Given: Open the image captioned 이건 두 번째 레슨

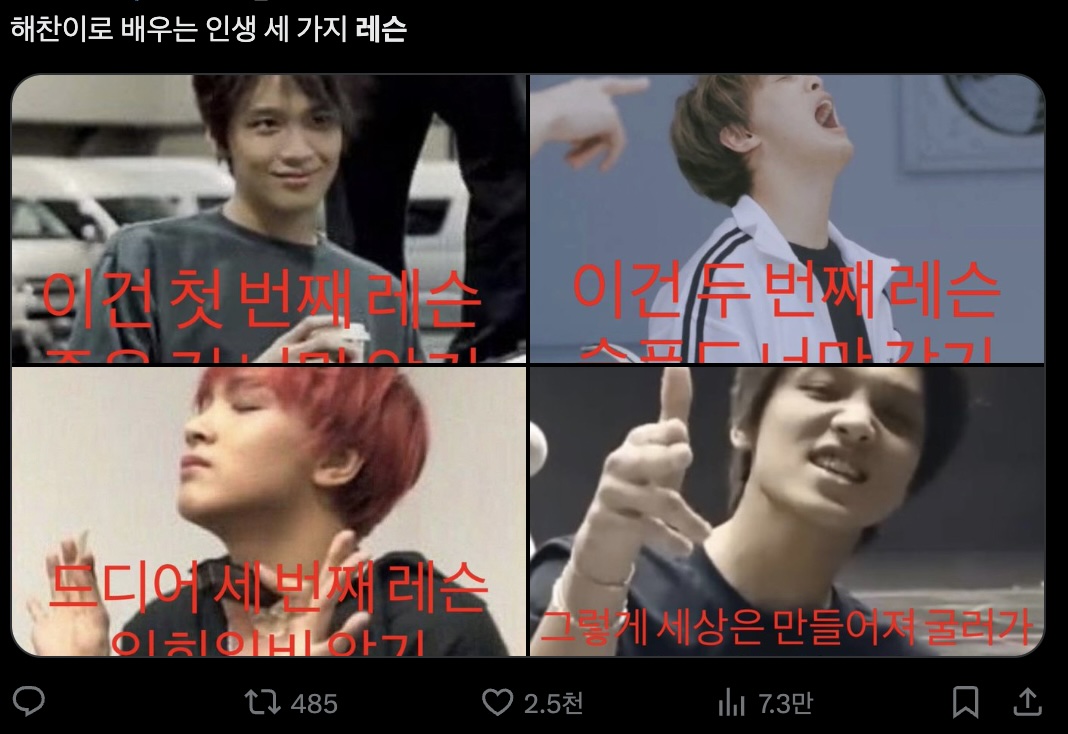Looking at the screenshot, I should tap(787, 219).
